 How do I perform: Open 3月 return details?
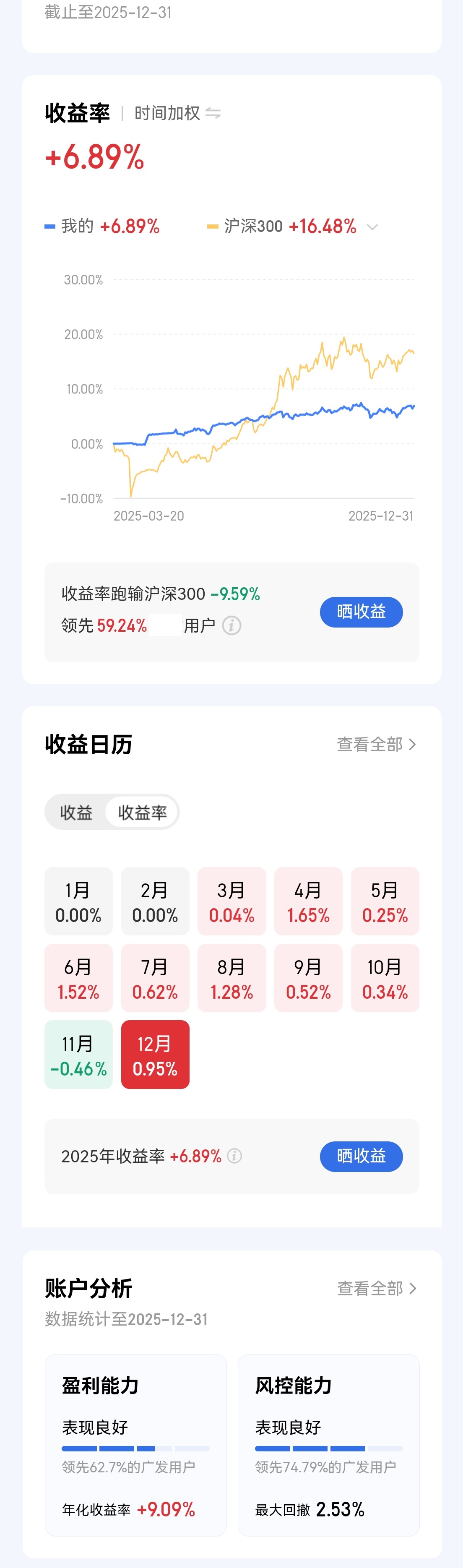231,901
